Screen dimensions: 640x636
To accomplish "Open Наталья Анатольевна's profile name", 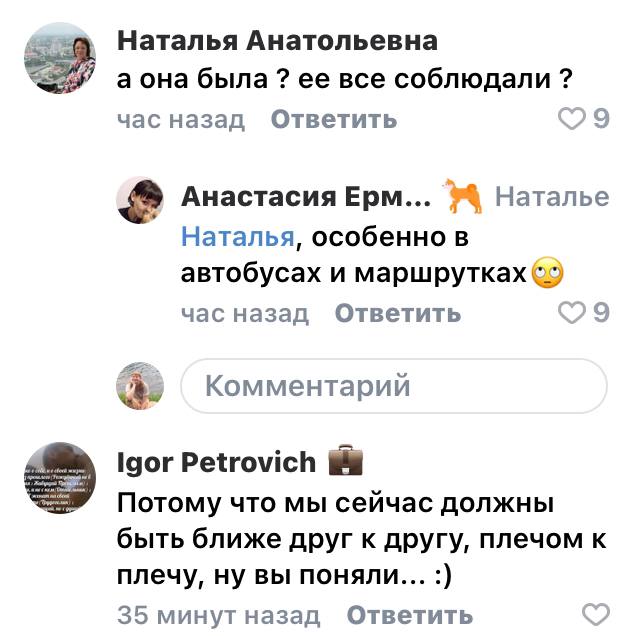I will [x=277, y=41].
